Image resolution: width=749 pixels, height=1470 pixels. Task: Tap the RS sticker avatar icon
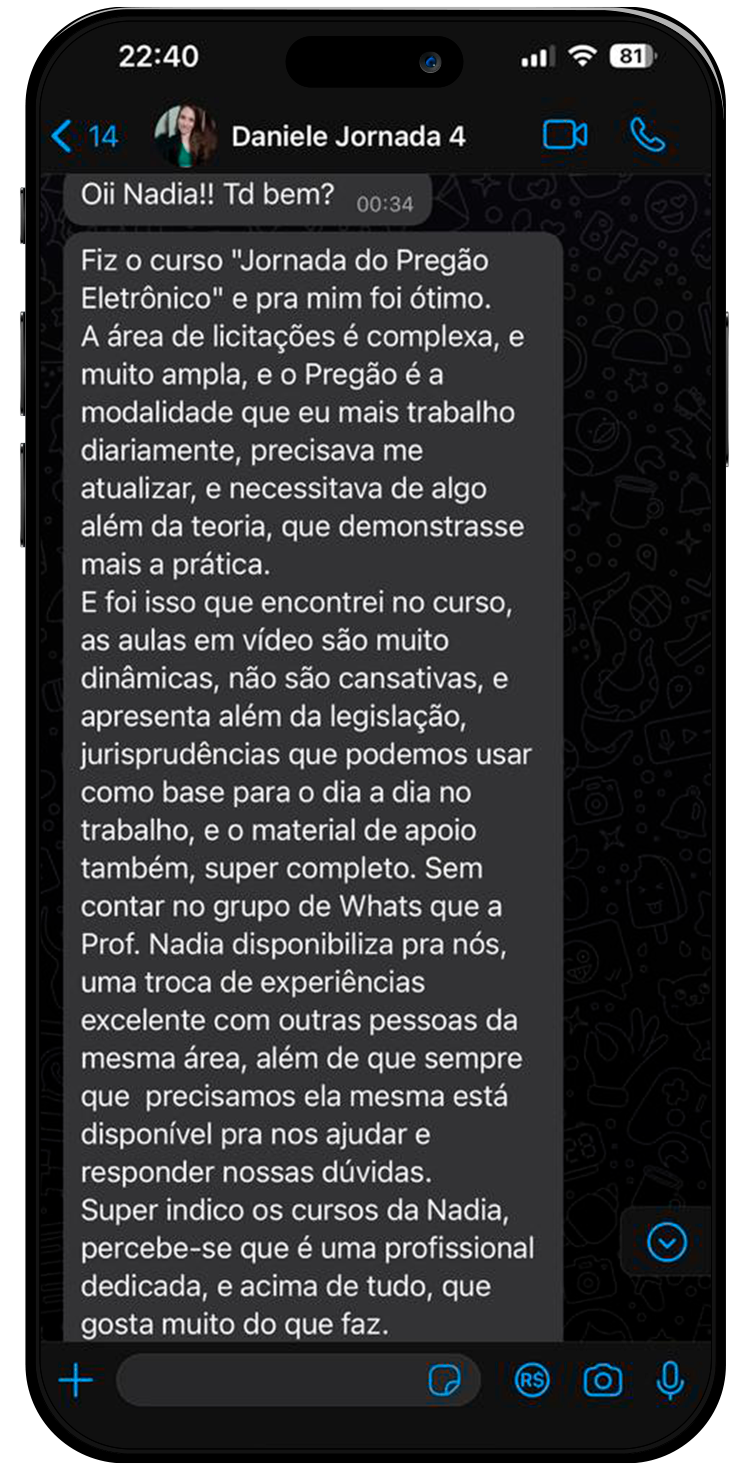click(x=531, y=1378)
